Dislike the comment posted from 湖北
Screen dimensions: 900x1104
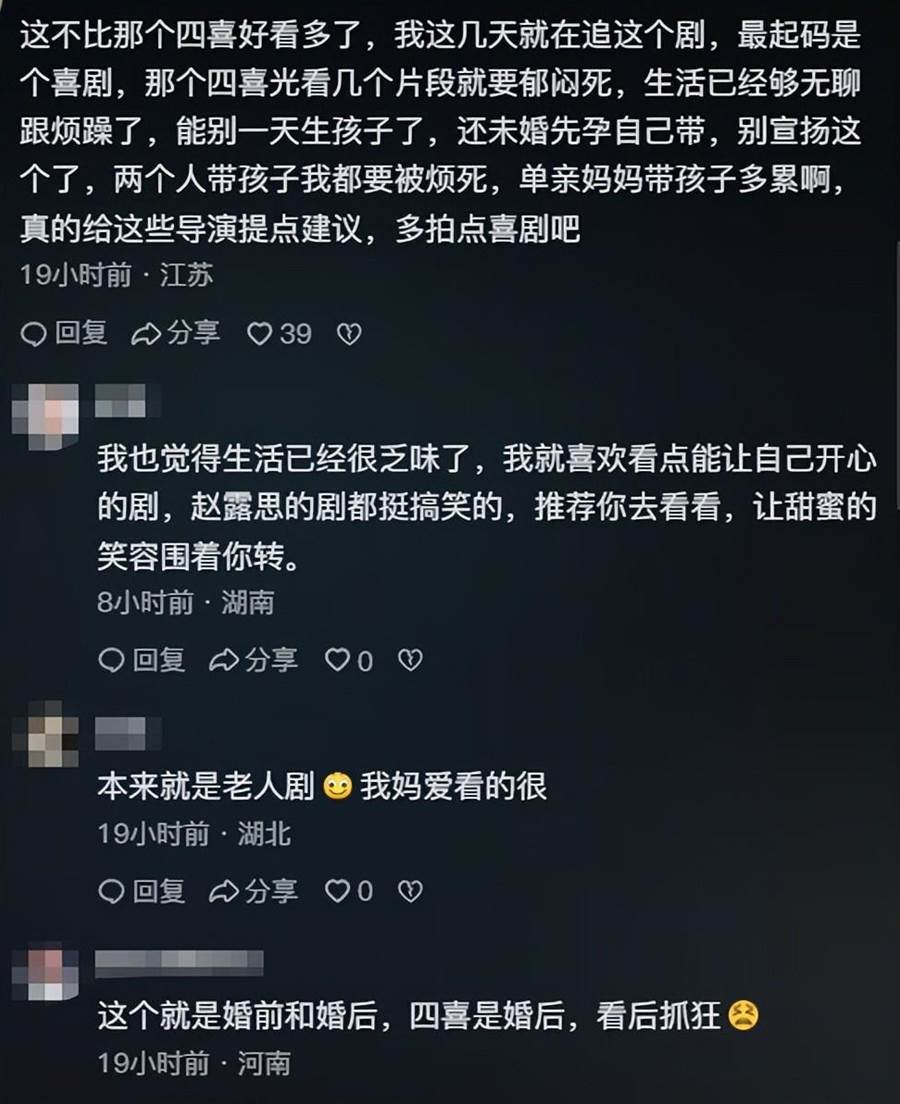coord(410,890)
